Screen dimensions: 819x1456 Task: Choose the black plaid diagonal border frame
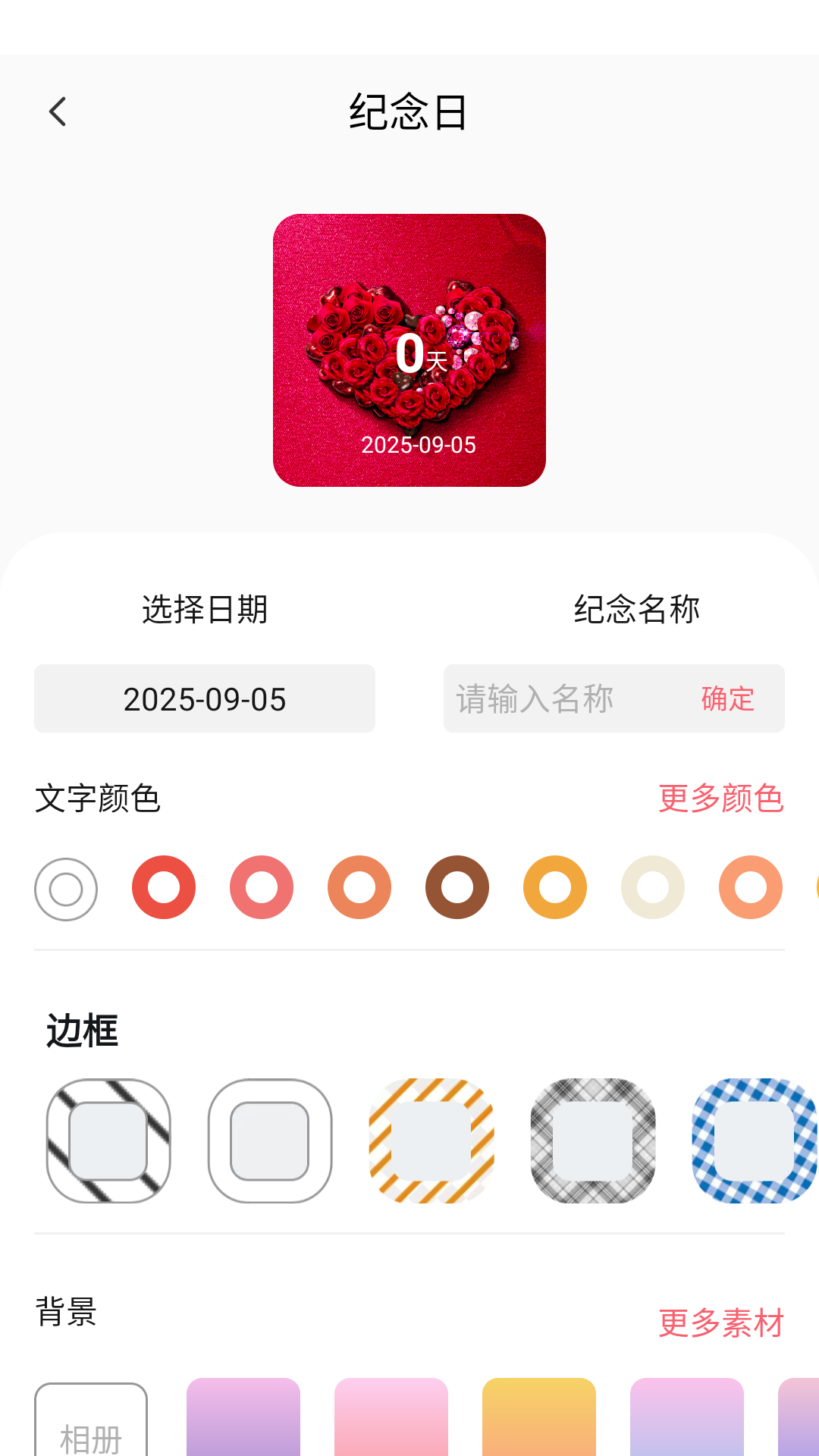point(108,1141)
